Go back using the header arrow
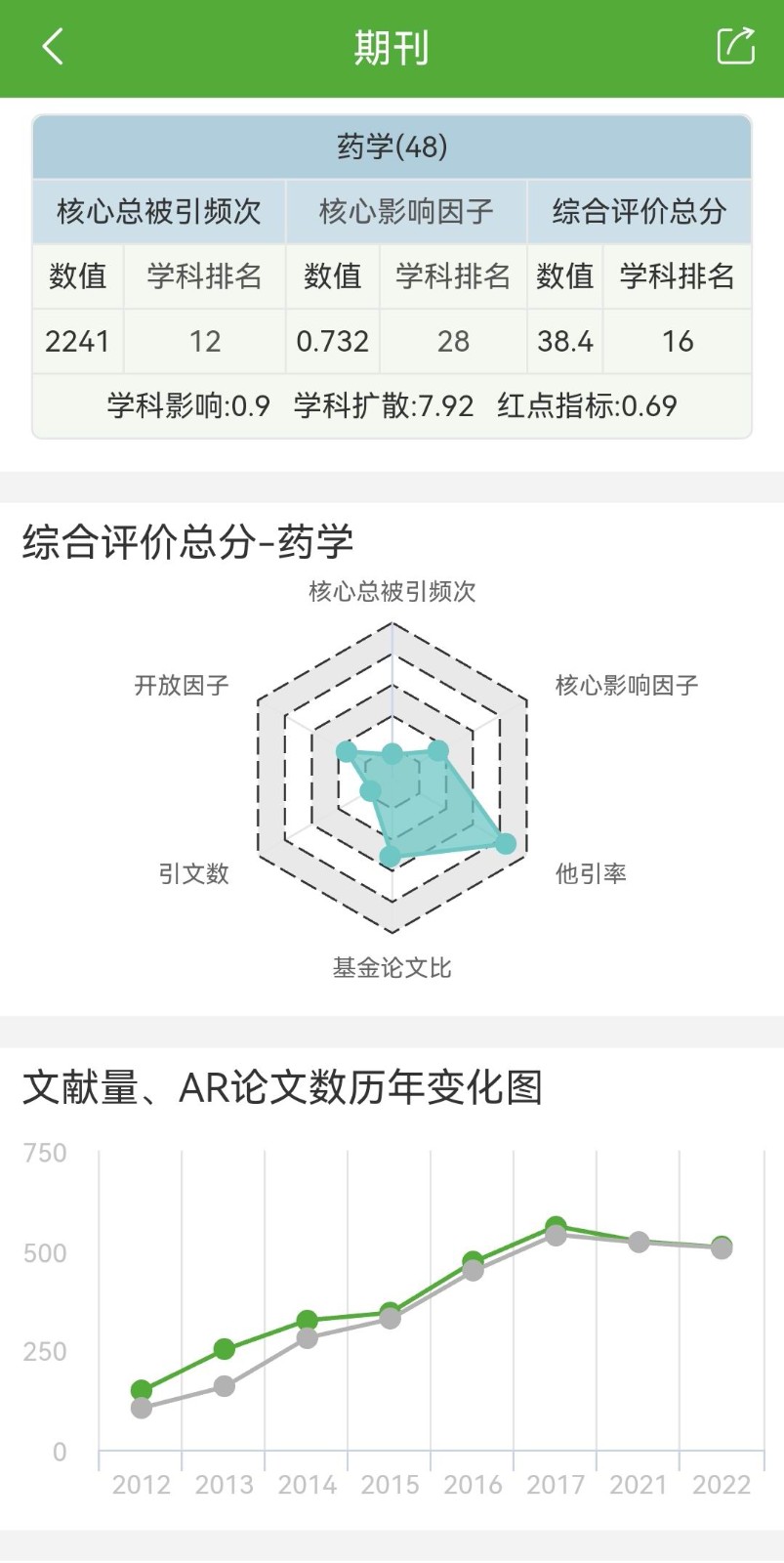Screen dimensions: 784x1563 pos(53,46)
